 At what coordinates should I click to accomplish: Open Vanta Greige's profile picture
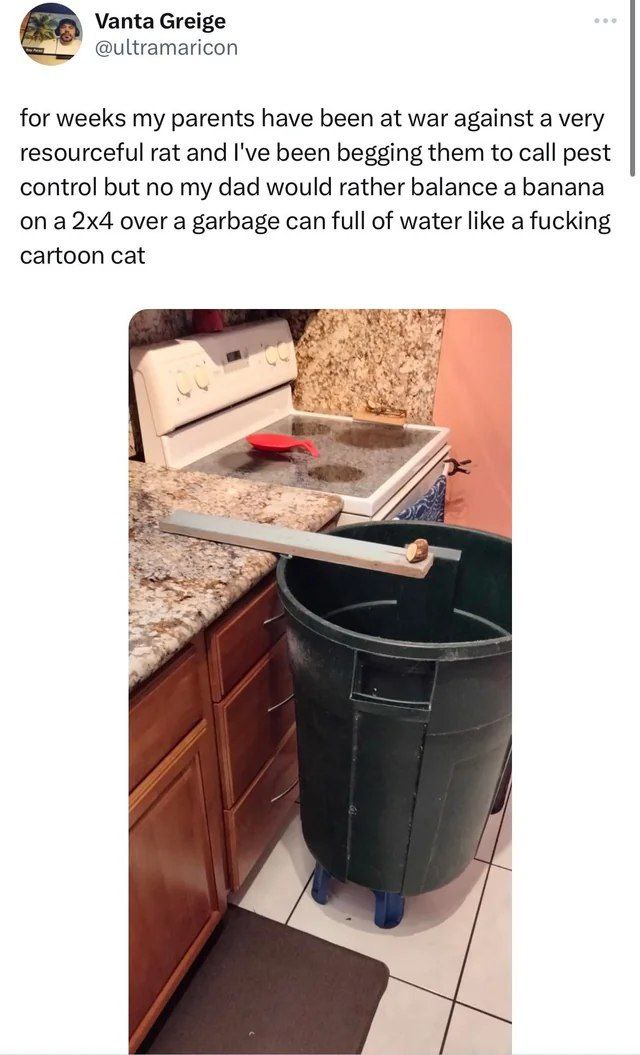pyautogui.click(x=51, y=34)
